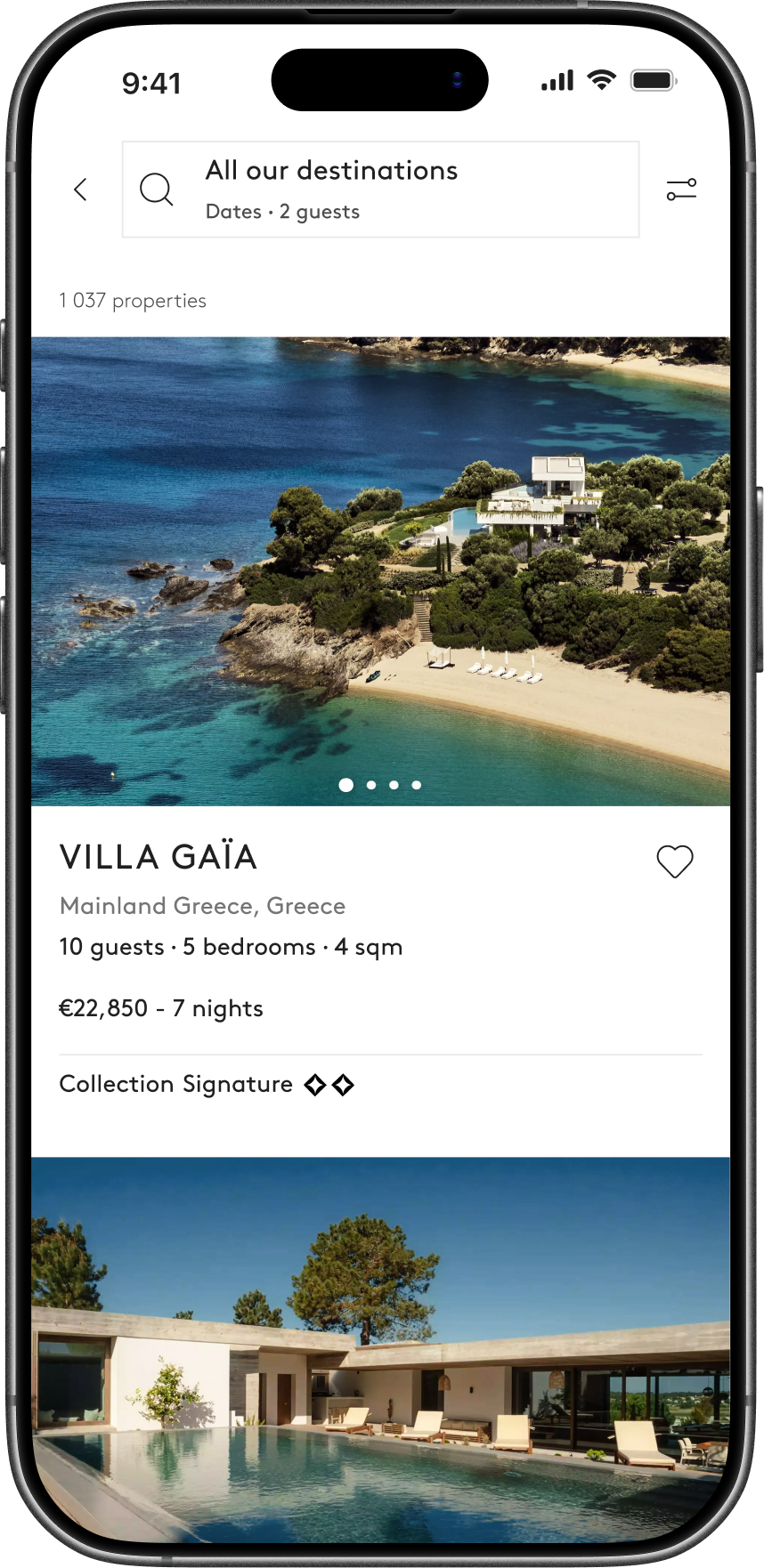The width and height of the screenshot is (764, 1568).
Task: Go back using the left arrow
Action: pos(80,190)
